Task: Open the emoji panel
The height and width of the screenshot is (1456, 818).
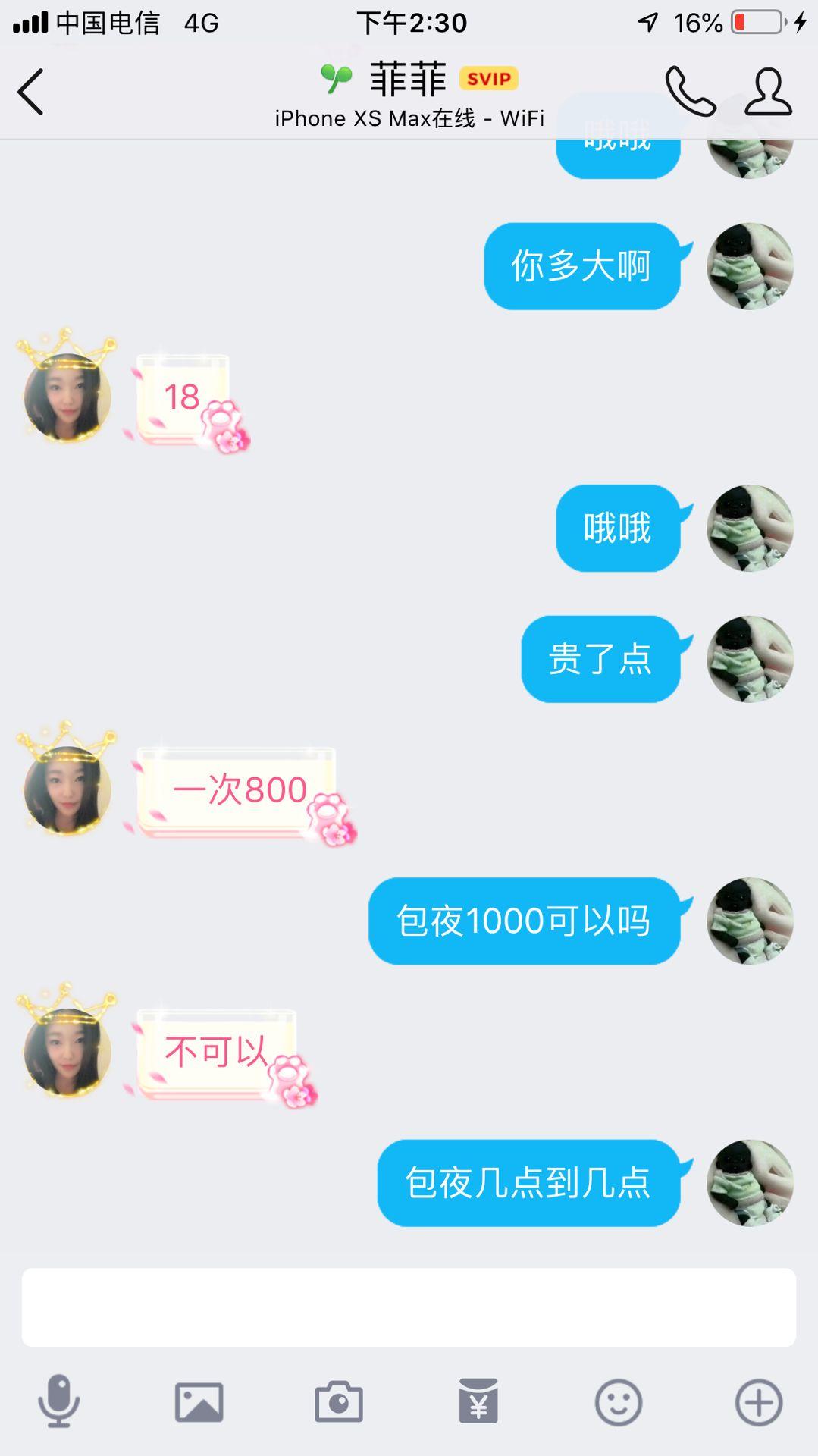Action: (x=619, y=1401)
